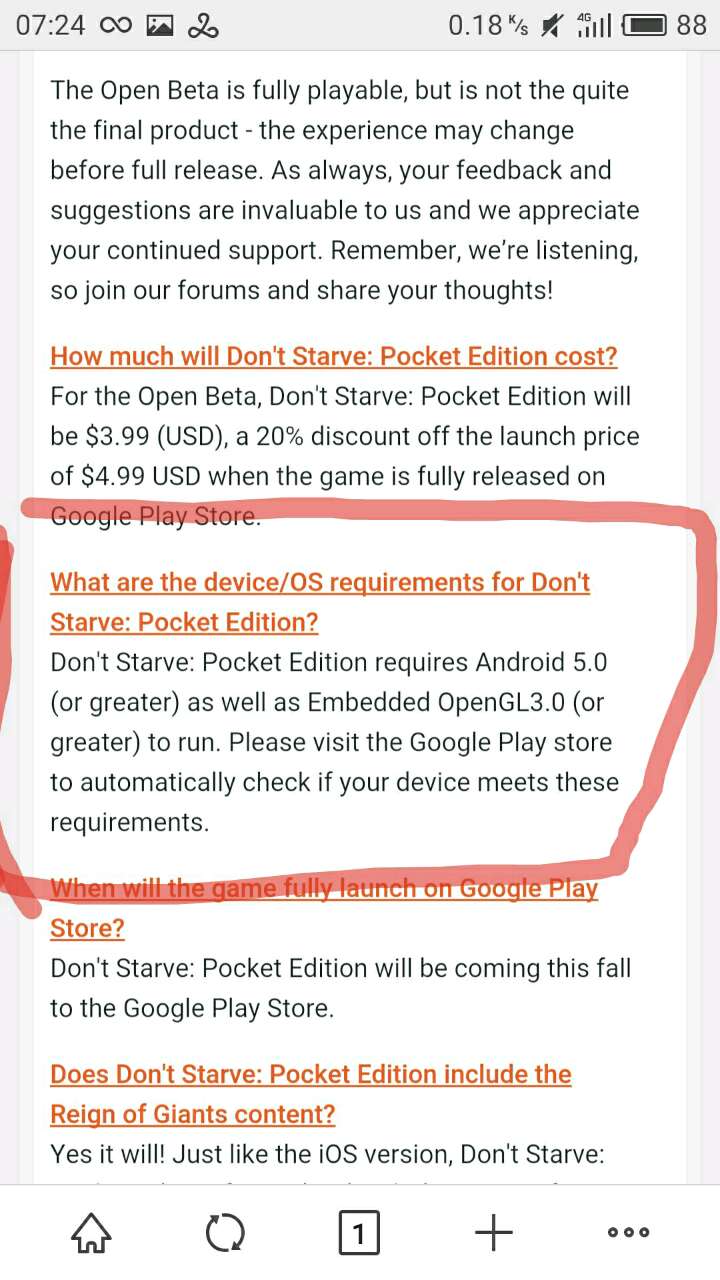The image size is (720, 1280).
Task: Open the tab switcher showing 1 tab
Action: [358, 1233]
